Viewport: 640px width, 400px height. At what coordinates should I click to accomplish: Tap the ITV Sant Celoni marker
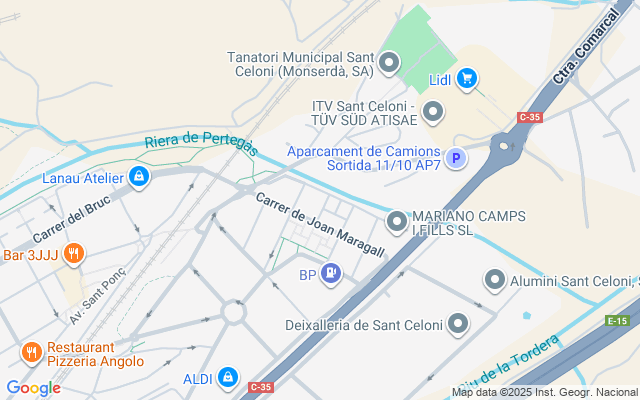[433, 113]
